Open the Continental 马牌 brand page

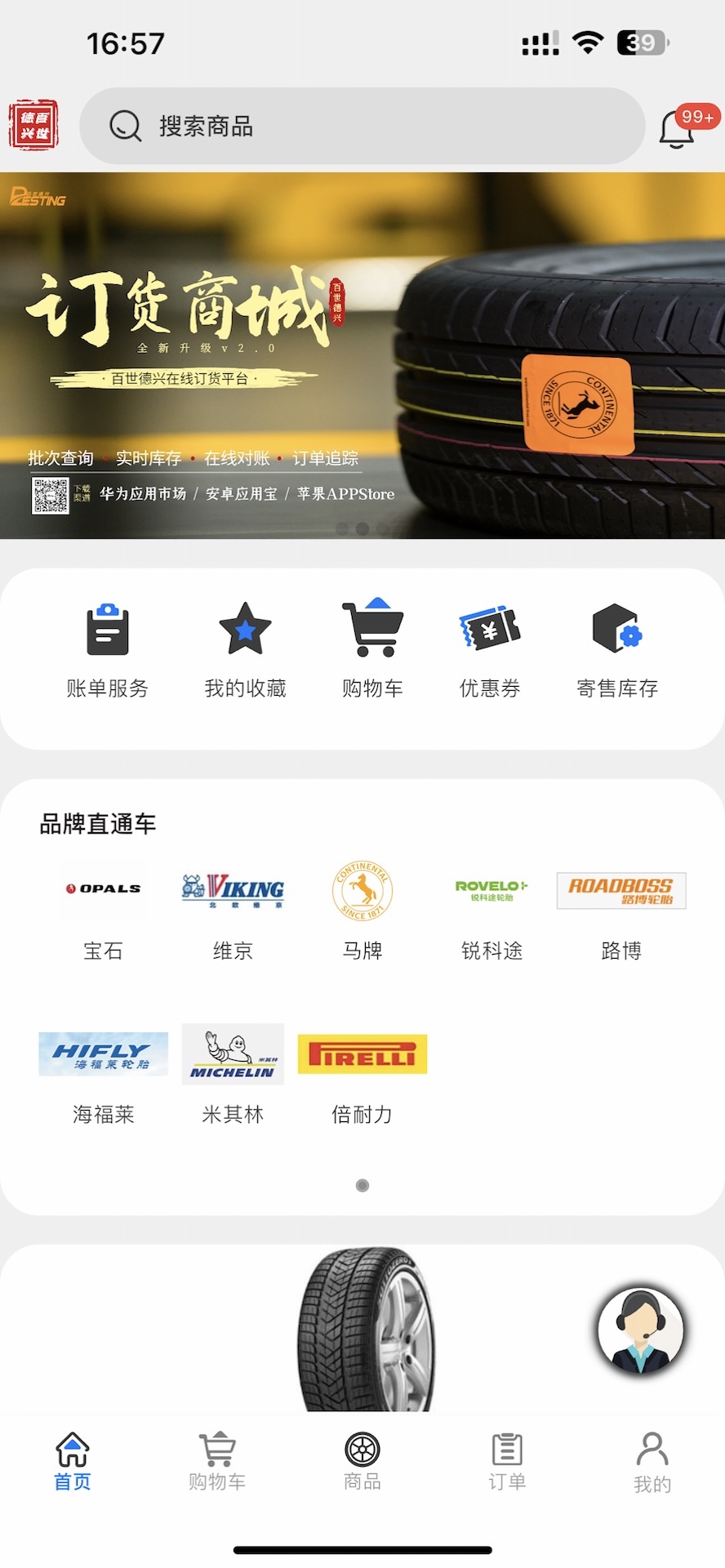362,891
